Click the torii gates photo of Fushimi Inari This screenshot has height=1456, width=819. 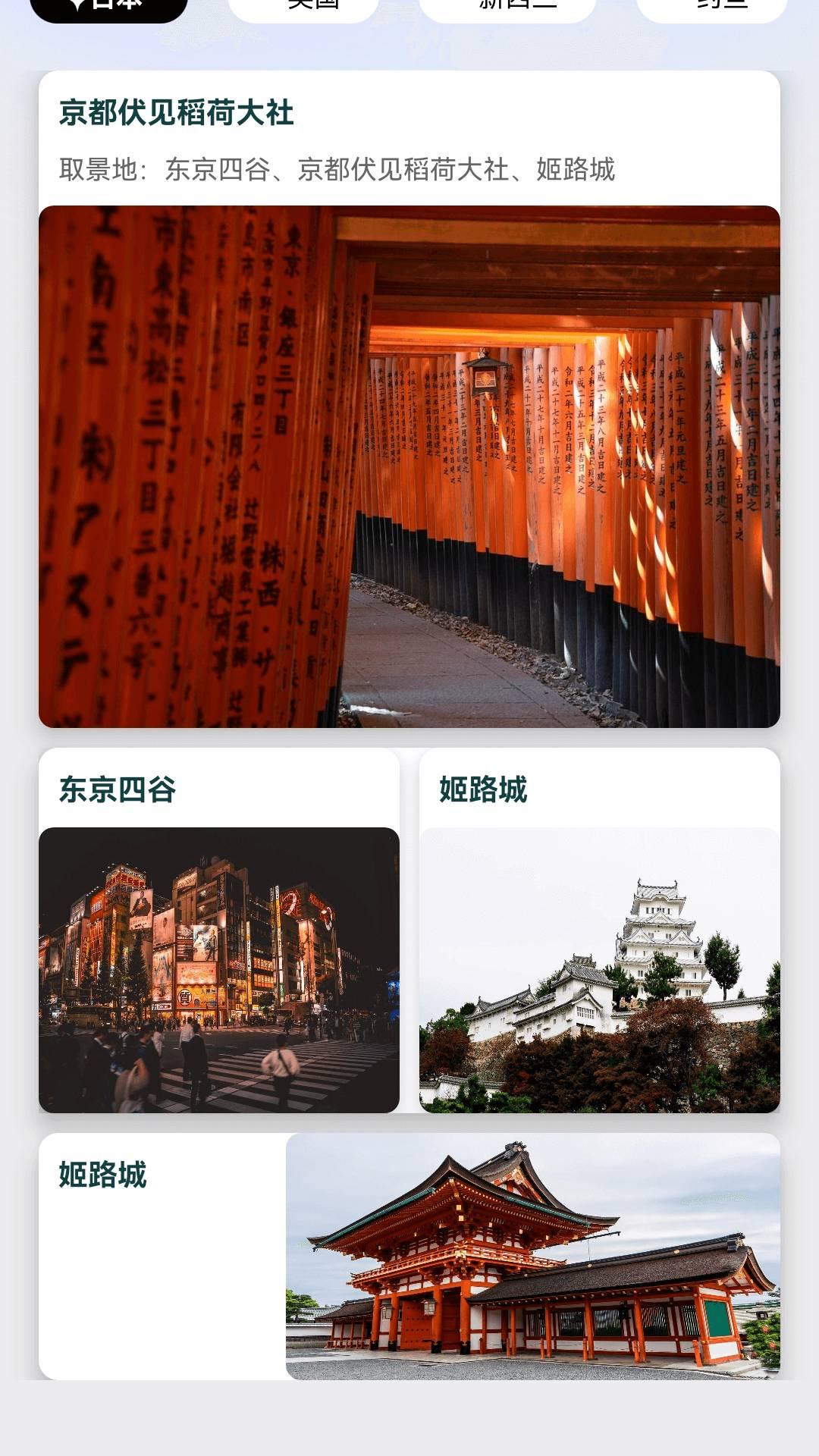[409, 464]
